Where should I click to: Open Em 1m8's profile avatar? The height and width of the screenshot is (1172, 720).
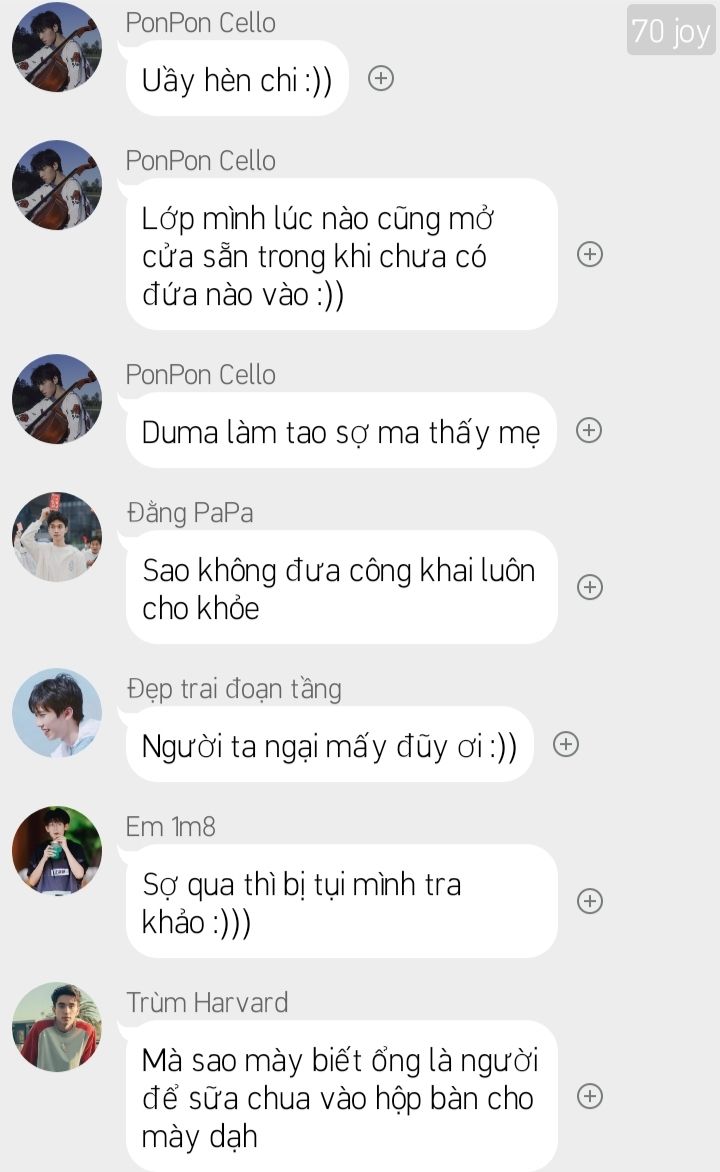point(57,851)
